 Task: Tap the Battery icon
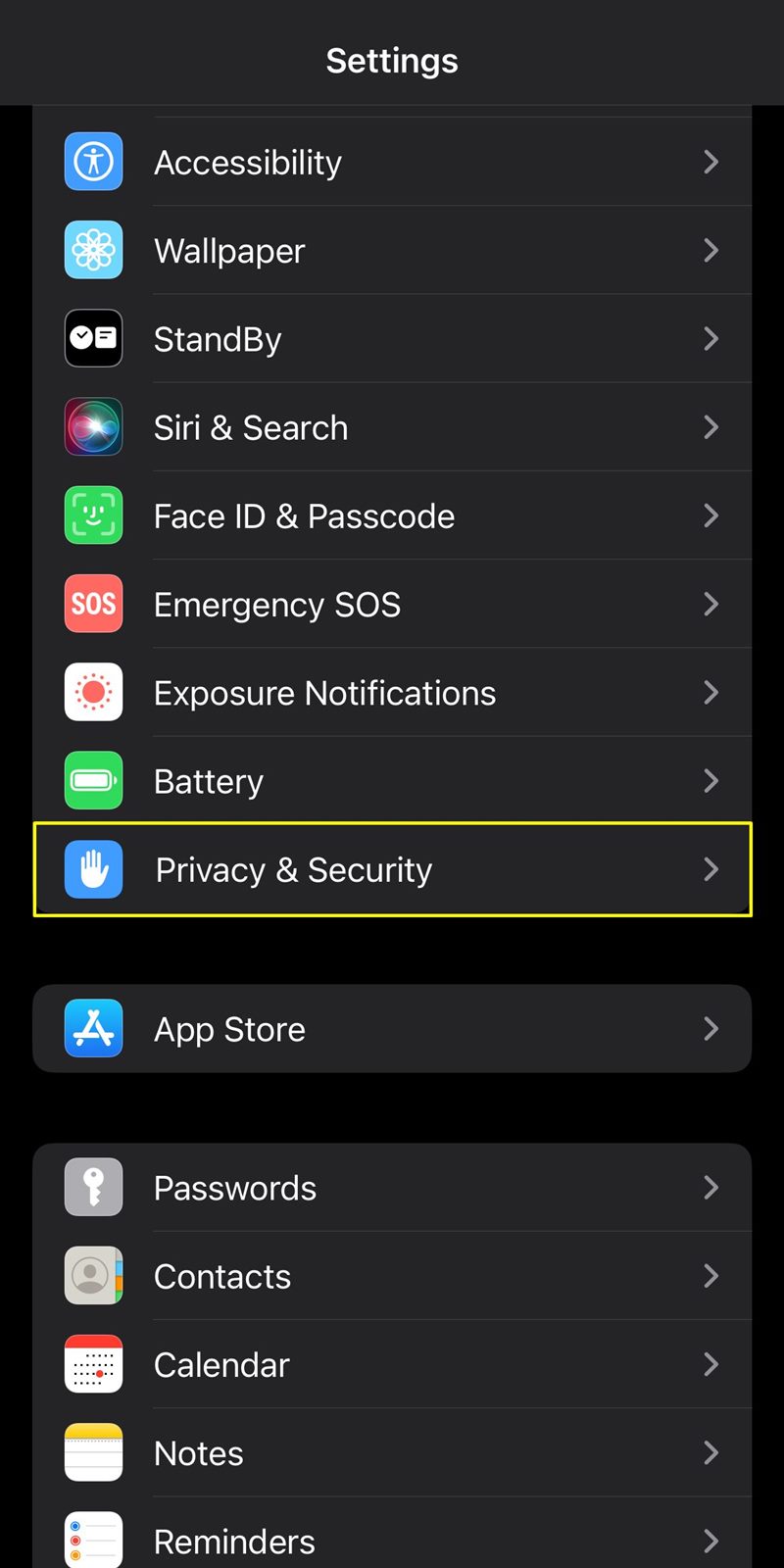tap(93, 780)
